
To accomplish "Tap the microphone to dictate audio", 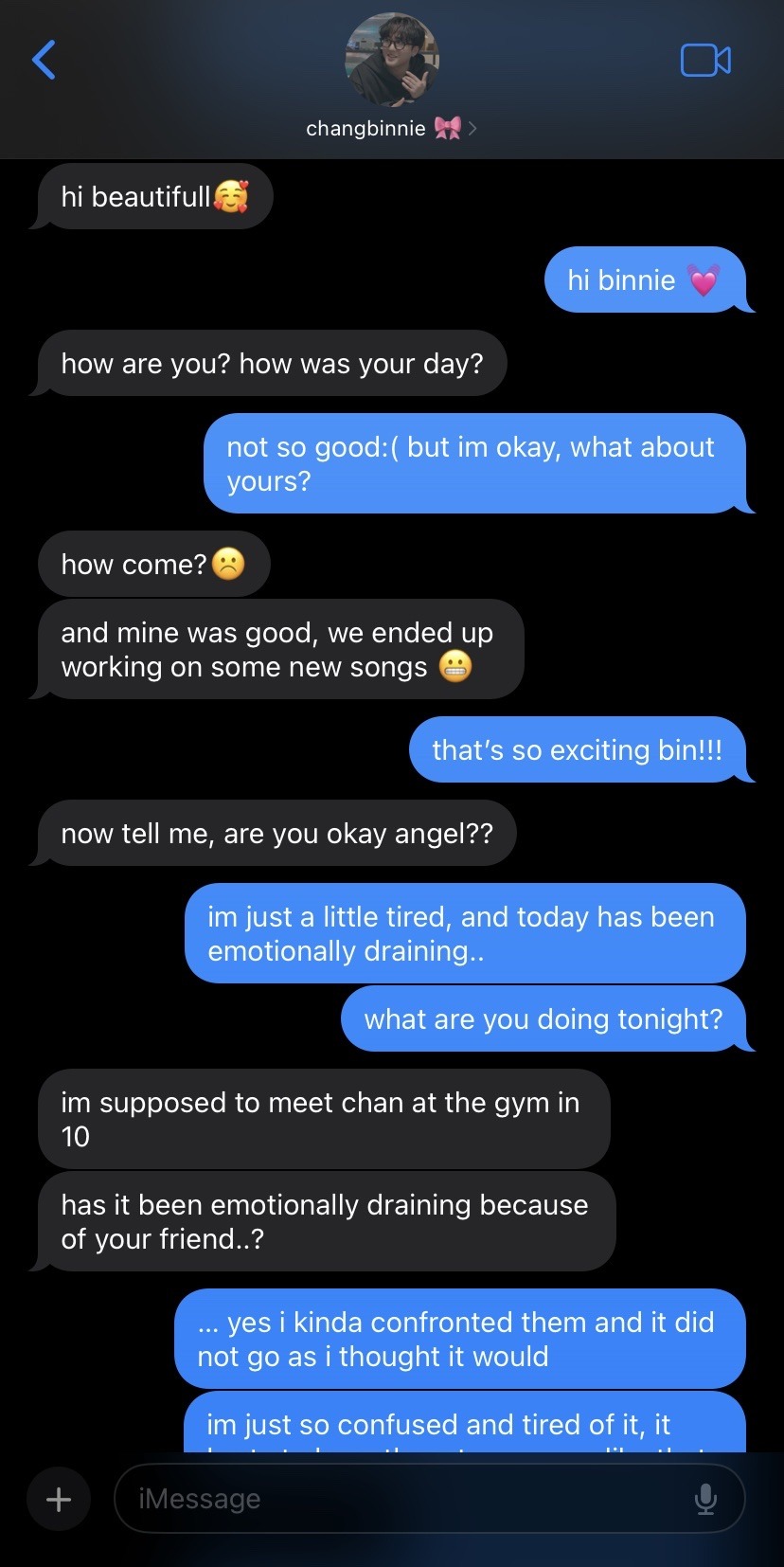I will click(x=705, y=1499).
